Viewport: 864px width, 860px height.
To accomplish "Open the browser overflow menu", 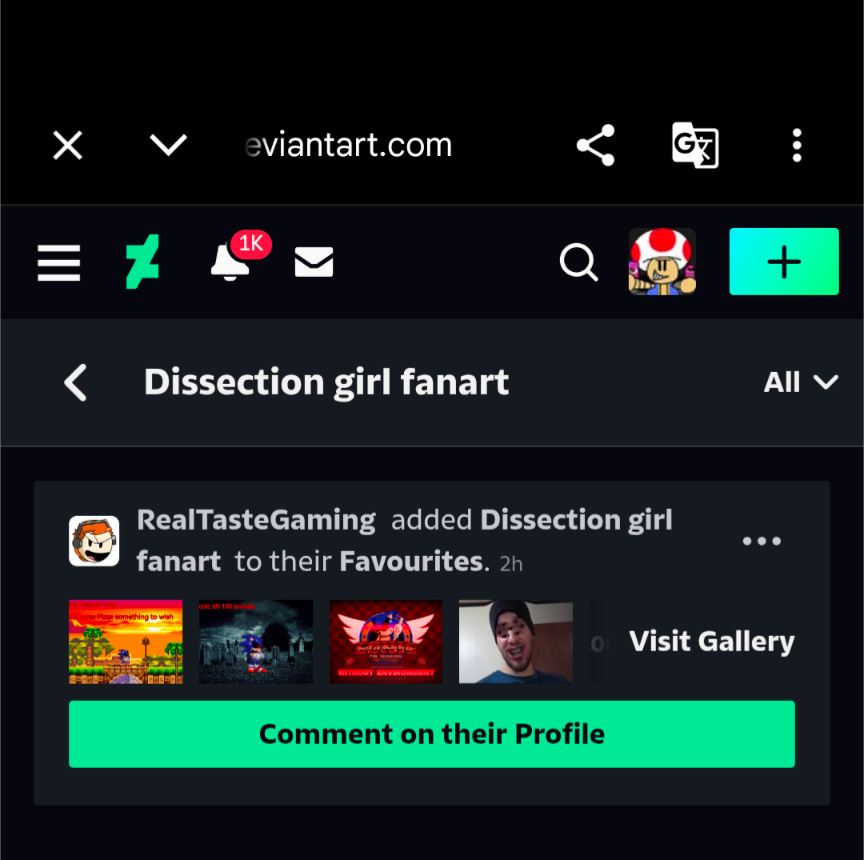I will (x=796, y=146).
